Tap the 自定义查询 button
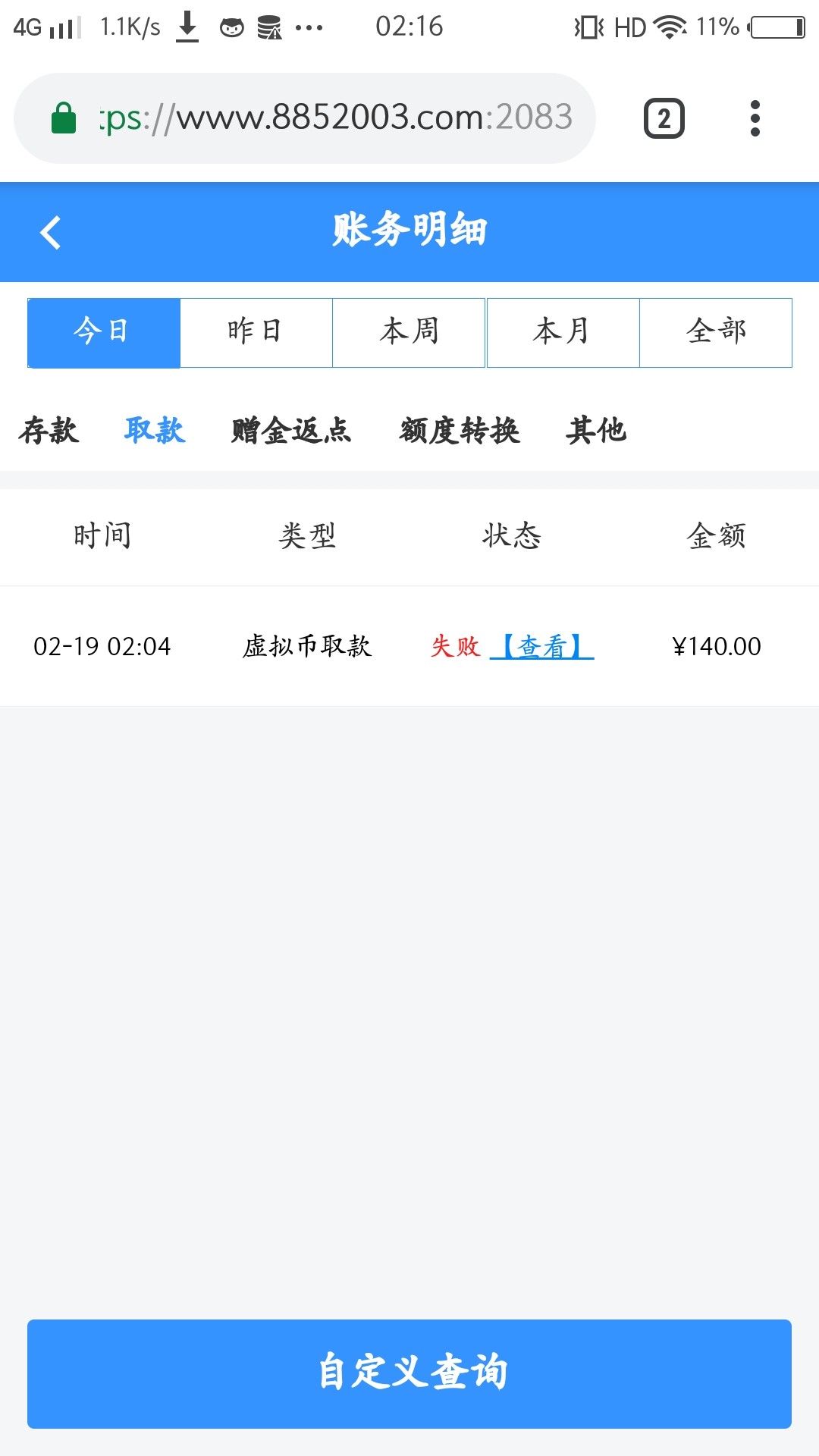 pos(409,1373)
